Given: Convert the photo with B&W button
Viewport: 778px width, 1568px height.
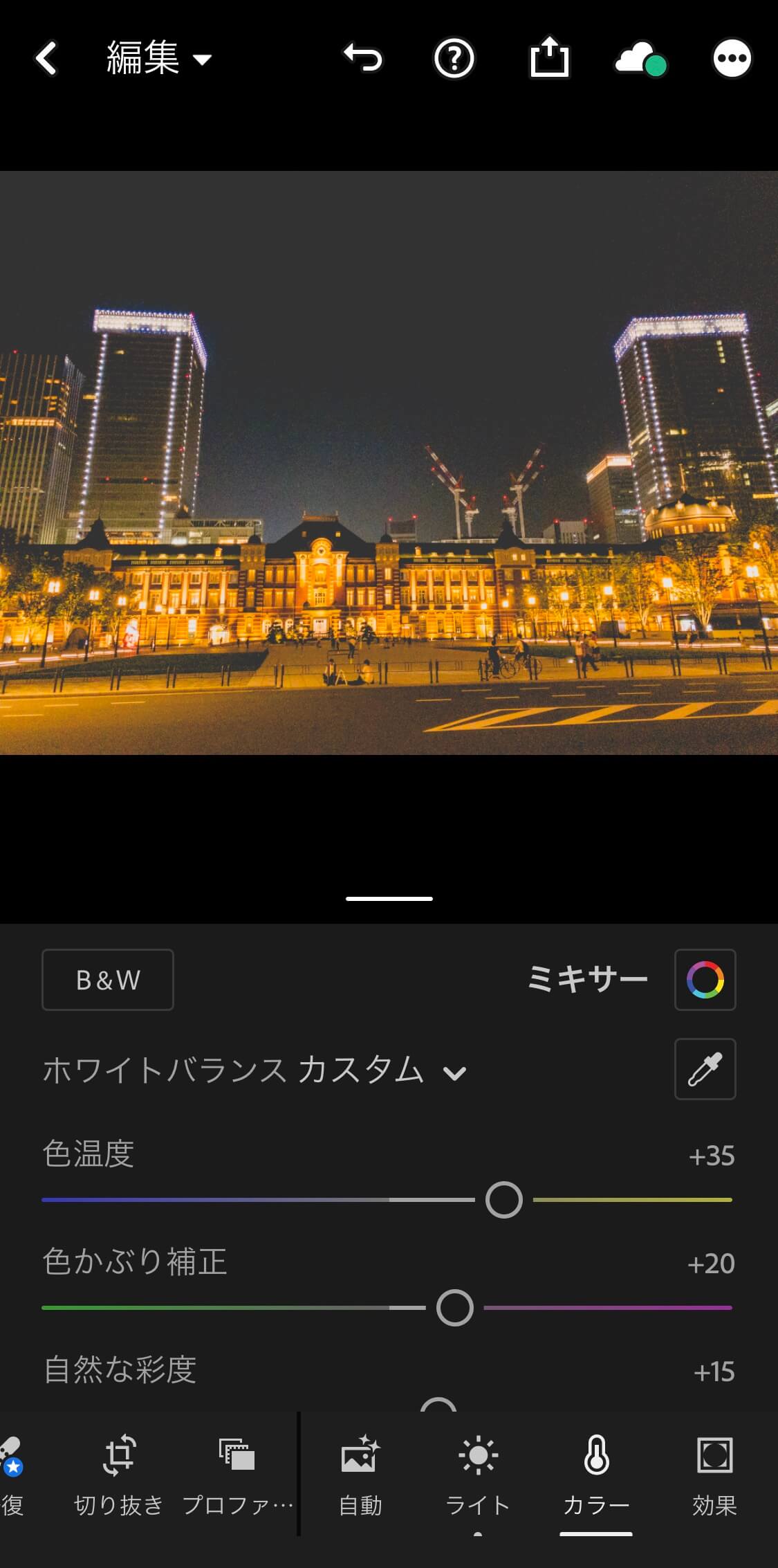Looking at the screenshot, I should [x=108, y=979].
